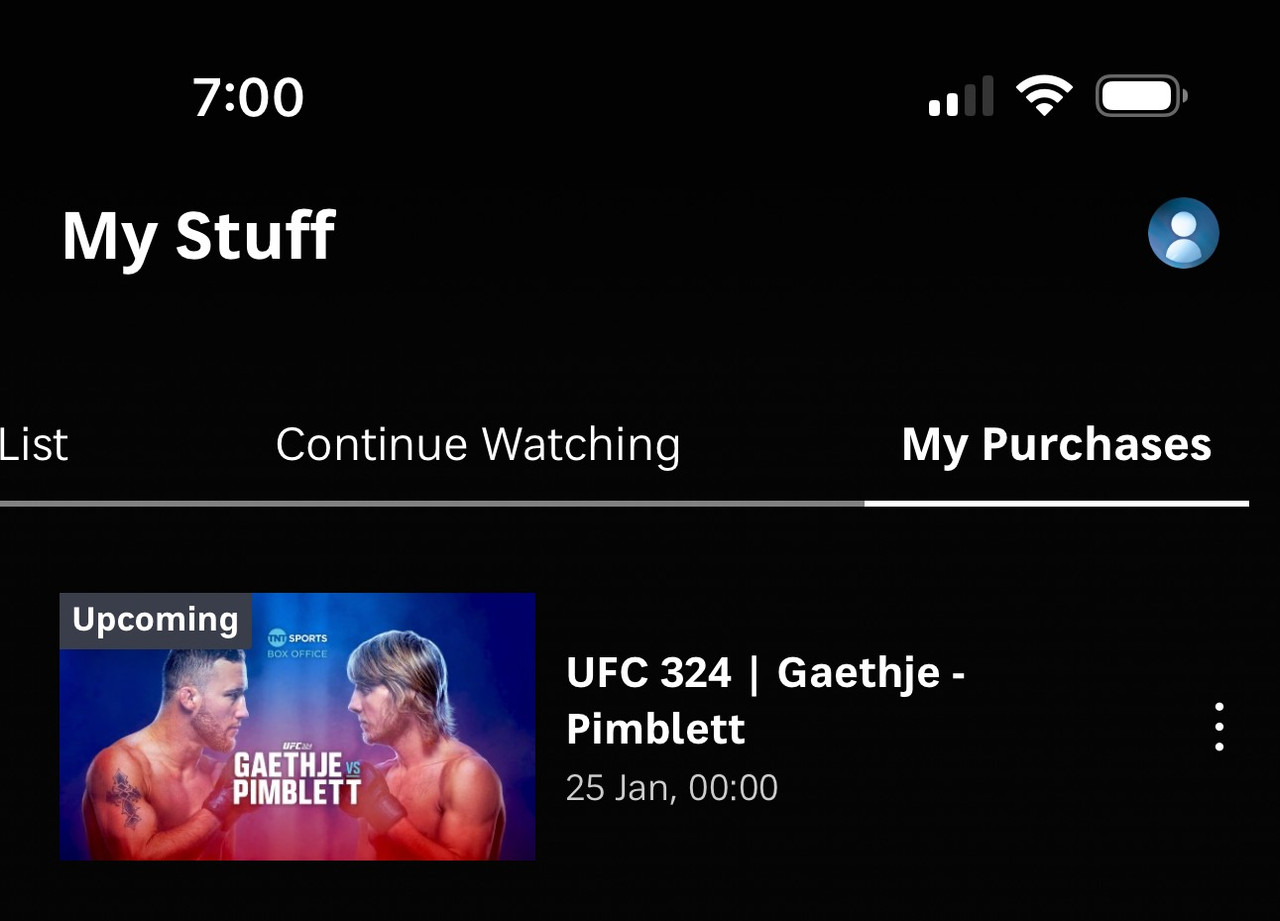Open more options for UFC 324 purchase
Screen dimensions: 1280x921
tap(1218, 727)
